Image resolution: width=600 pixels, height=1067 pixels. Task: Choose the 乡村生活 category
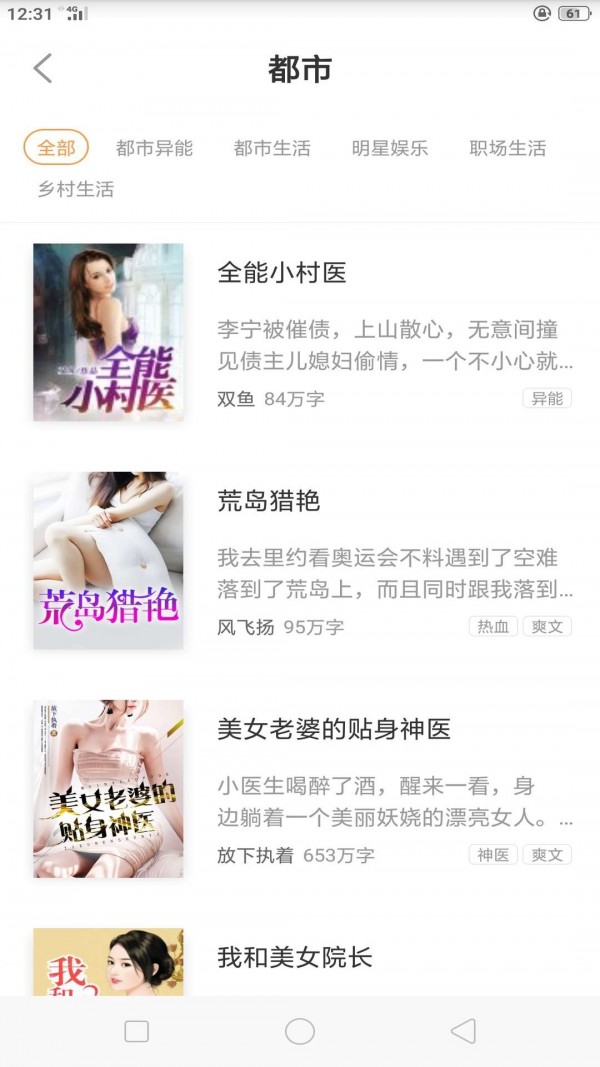pos(76,189)
